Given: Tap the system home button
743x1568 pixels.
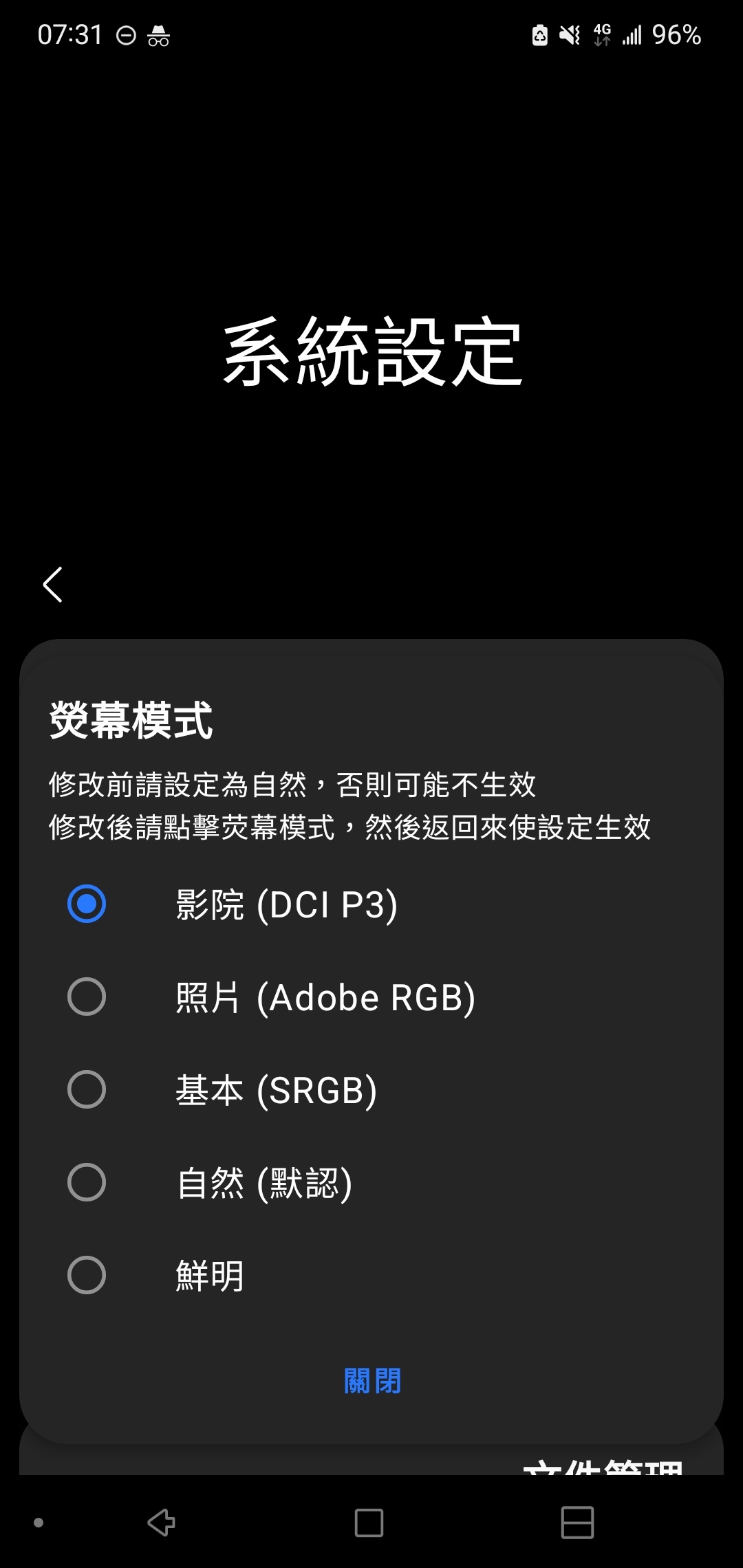Looking at the screenshot, I should coord(369,1522).
